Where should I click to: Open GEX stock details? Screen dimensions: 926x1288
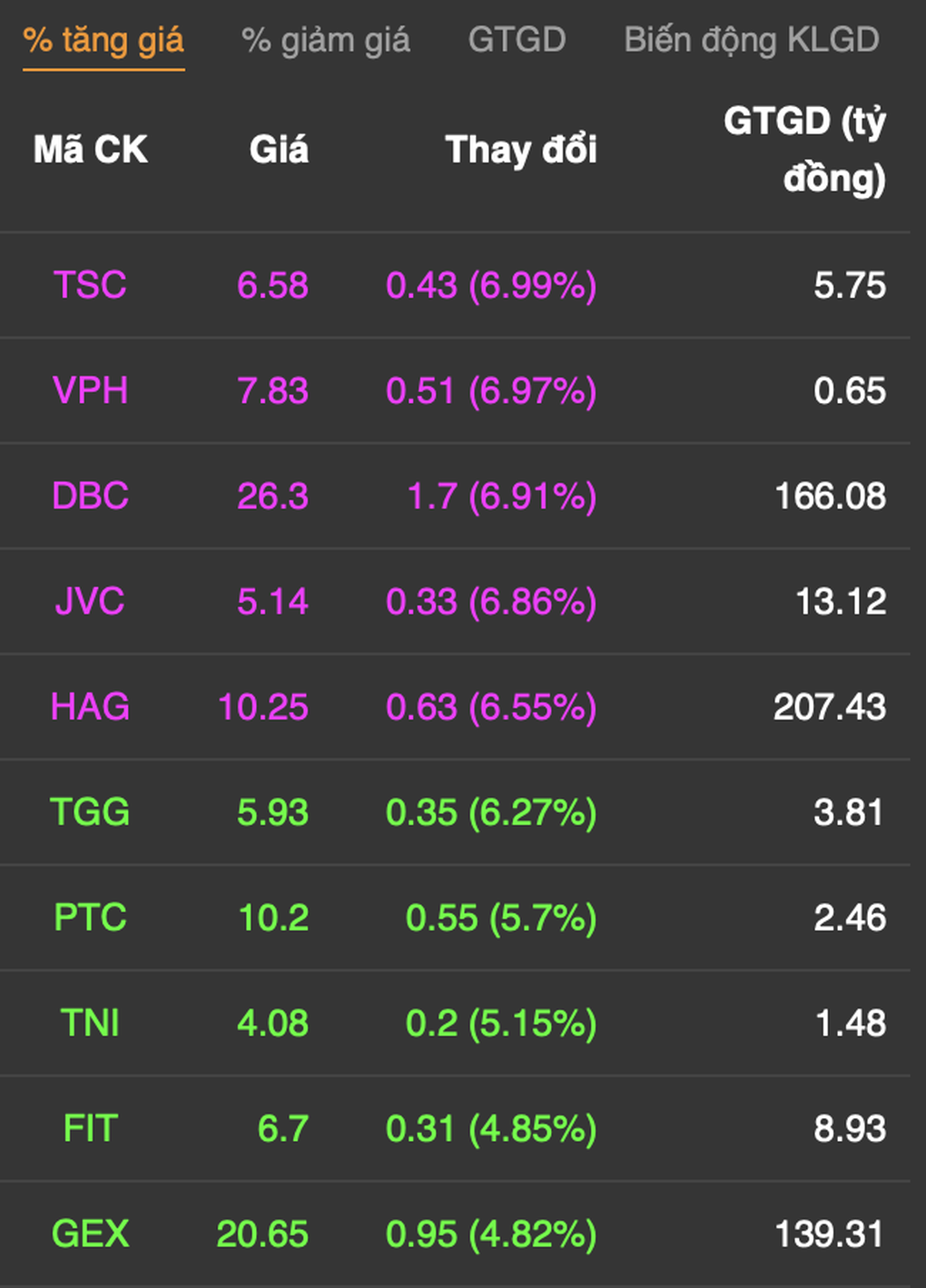pyautogui.click(x=90, y=1234)
